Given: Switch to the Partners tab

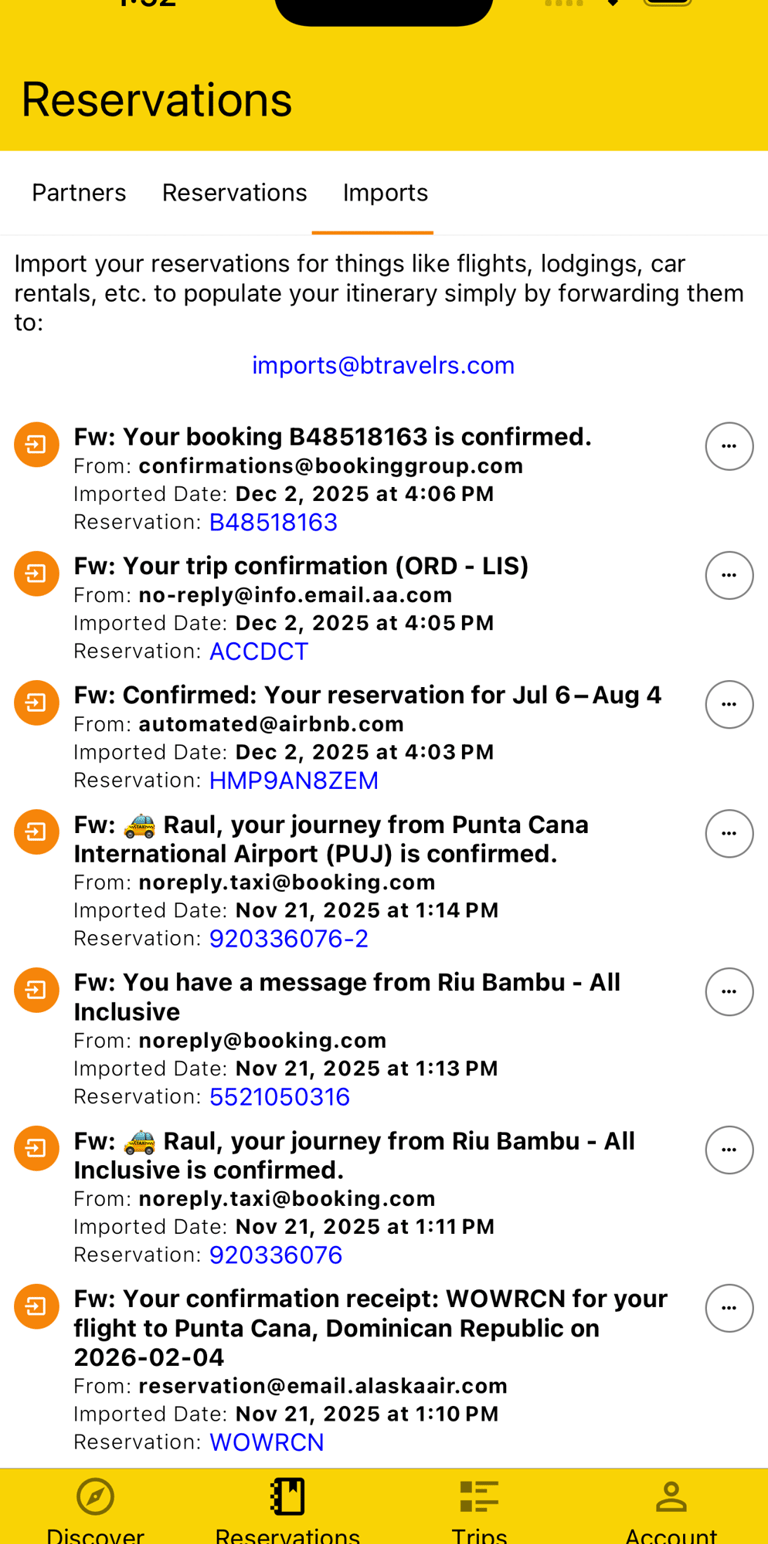Looking at the screenshot, I should tap(79, 193).
